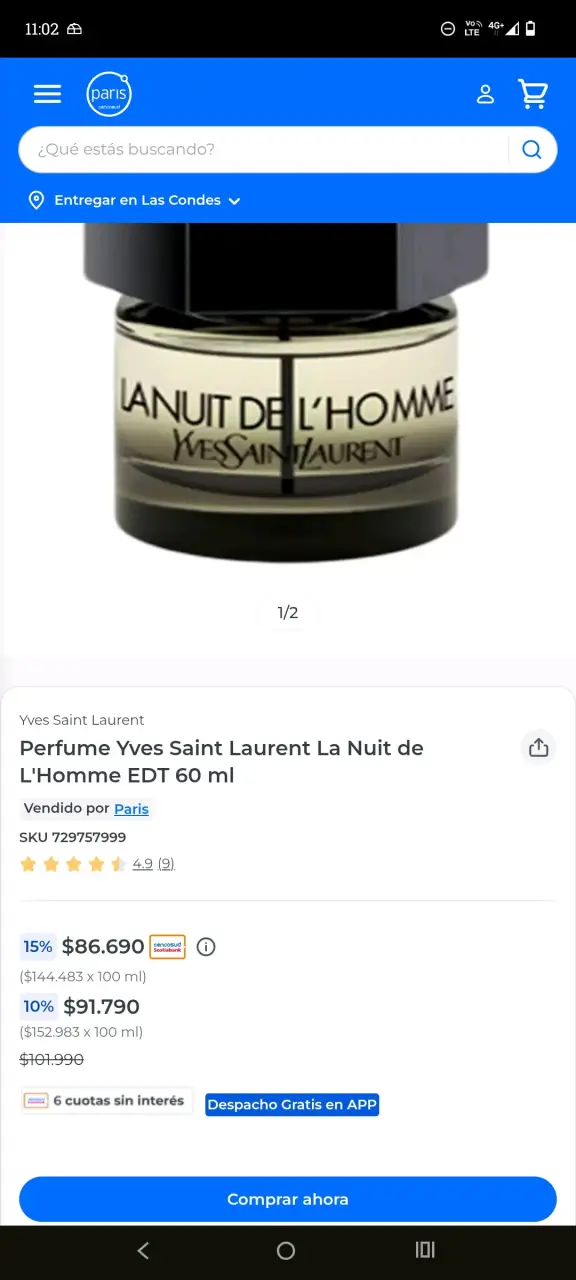Open the user account icon

point(485,94)
